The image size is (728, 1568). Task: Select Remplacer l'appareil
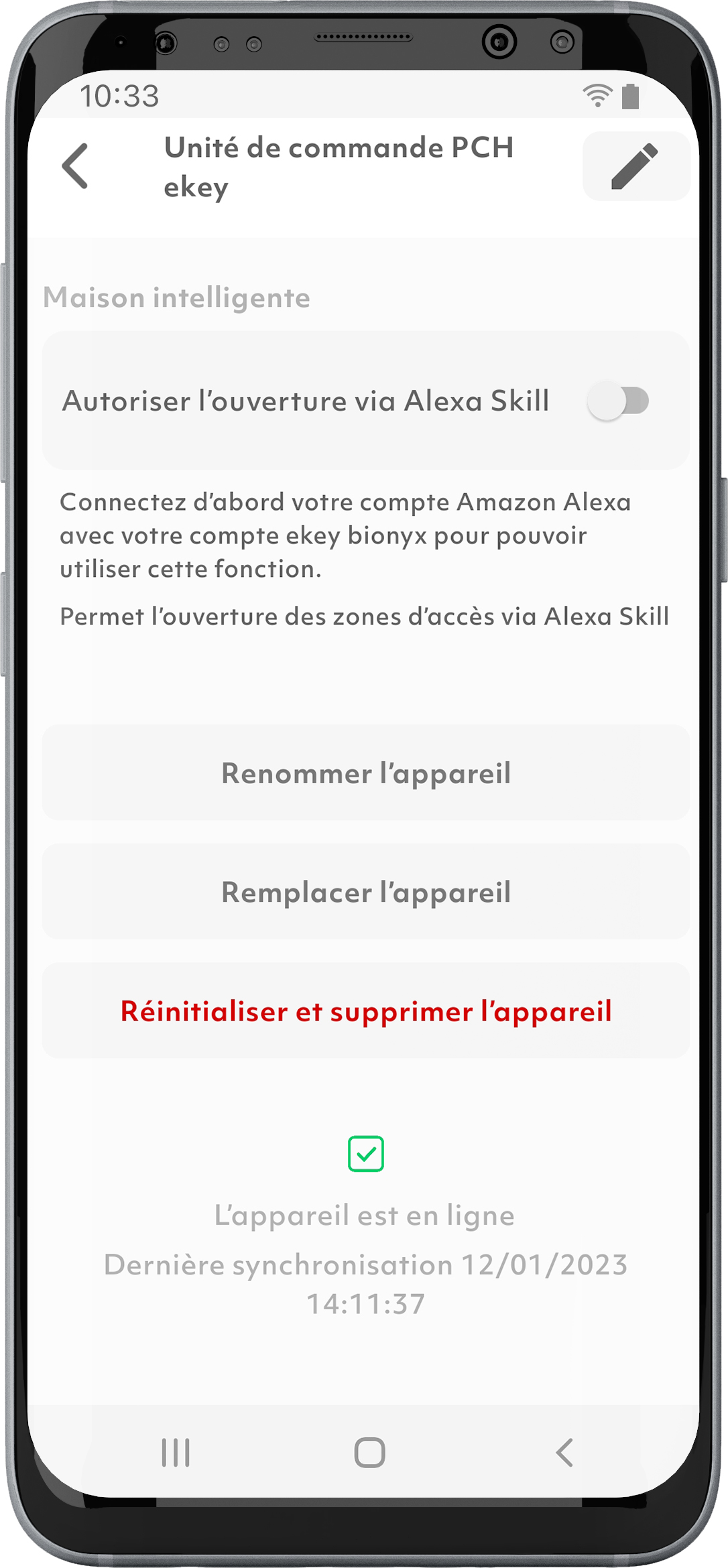point(366,892)
